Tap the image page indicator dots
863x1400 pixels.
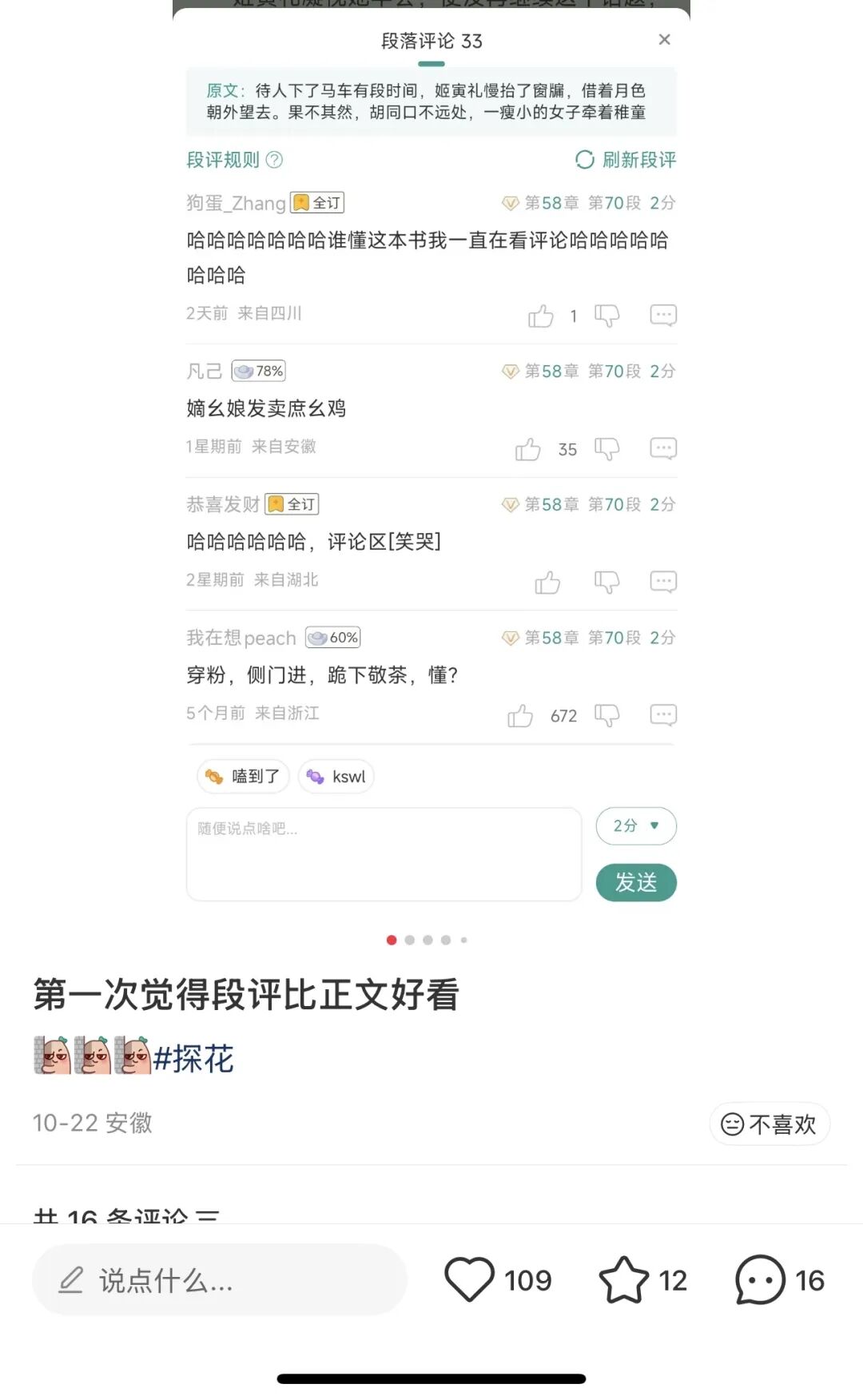(x=428, y=940)
